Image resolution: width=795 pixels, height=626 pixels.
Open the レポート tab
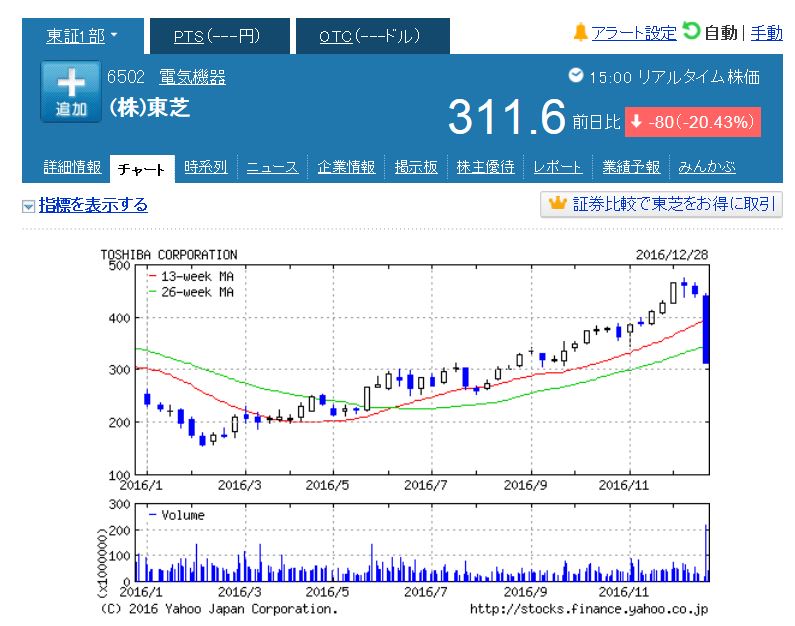click(x=558, y=167)
